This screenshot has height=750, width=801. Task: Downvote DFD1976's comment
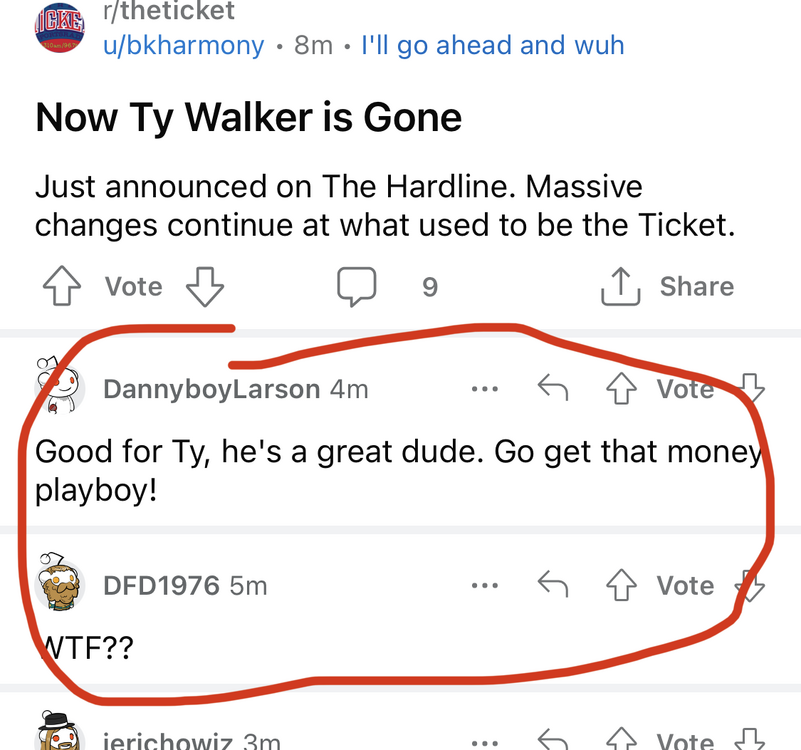[750, 584]
